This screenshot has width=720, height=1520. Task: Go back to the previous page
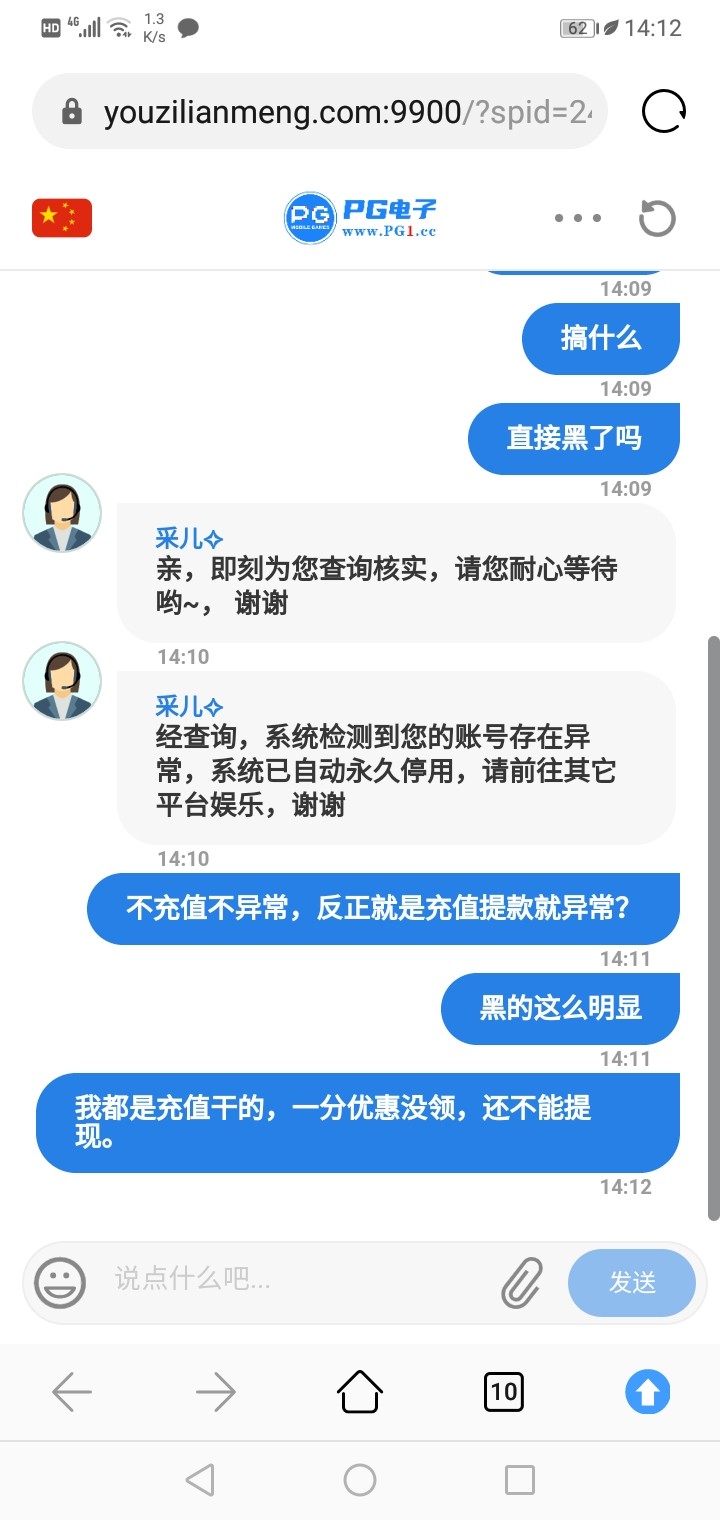click(72, 1391)
